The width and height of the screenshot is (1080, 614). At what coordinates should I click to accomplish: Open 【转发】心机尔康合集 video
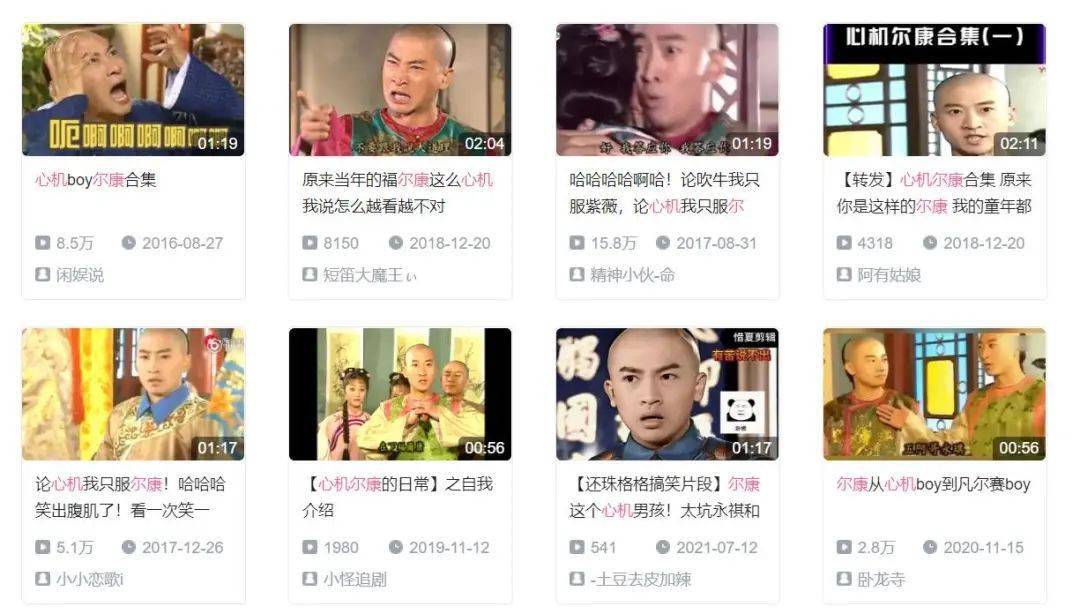(x=934, y=90)
